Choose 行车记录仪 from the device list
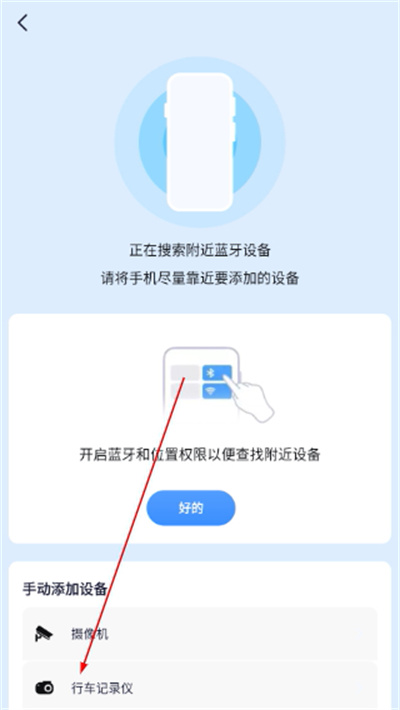 [x=200, y=687]
